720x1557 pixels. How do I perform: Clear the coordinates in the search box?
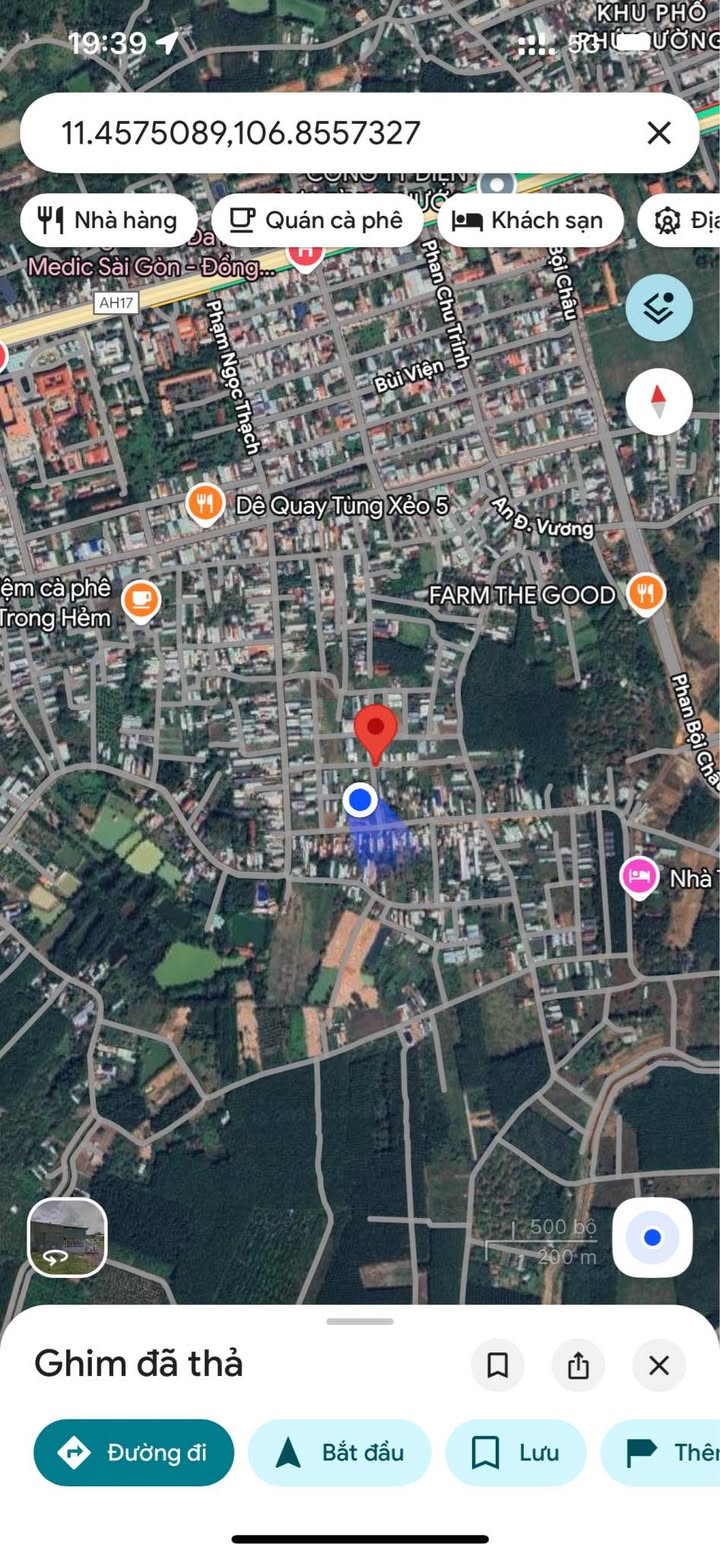click(659, 133)
